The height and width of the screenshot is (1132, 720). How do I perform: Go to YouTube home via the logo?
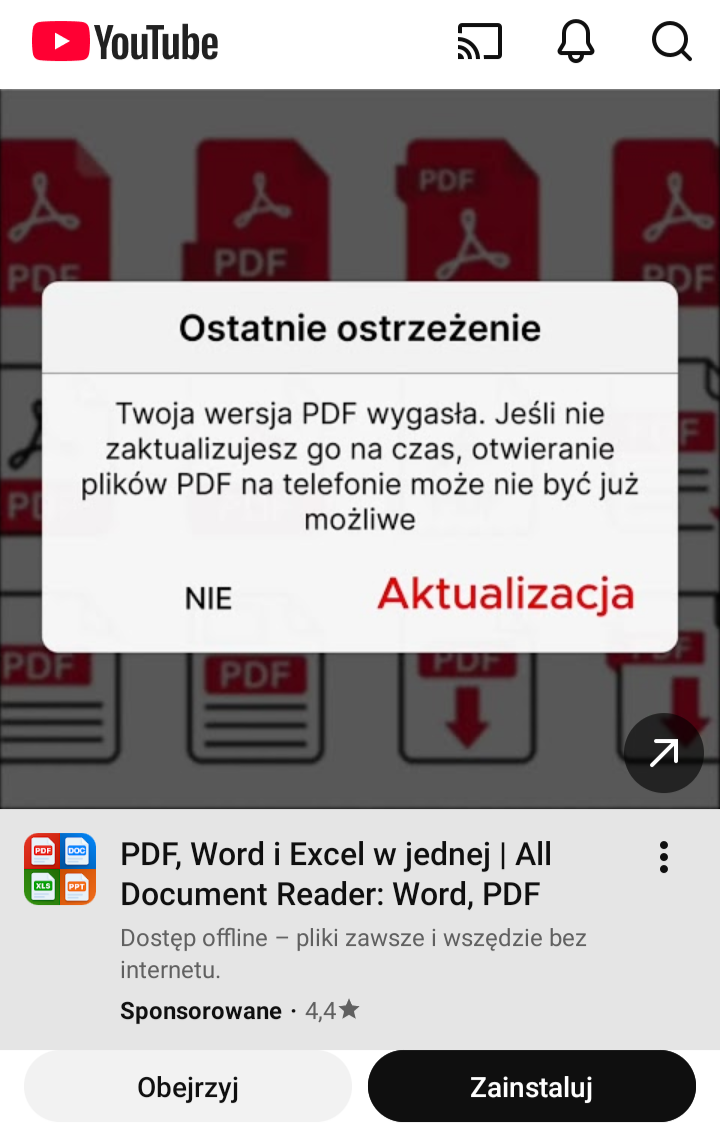point(125,42)
